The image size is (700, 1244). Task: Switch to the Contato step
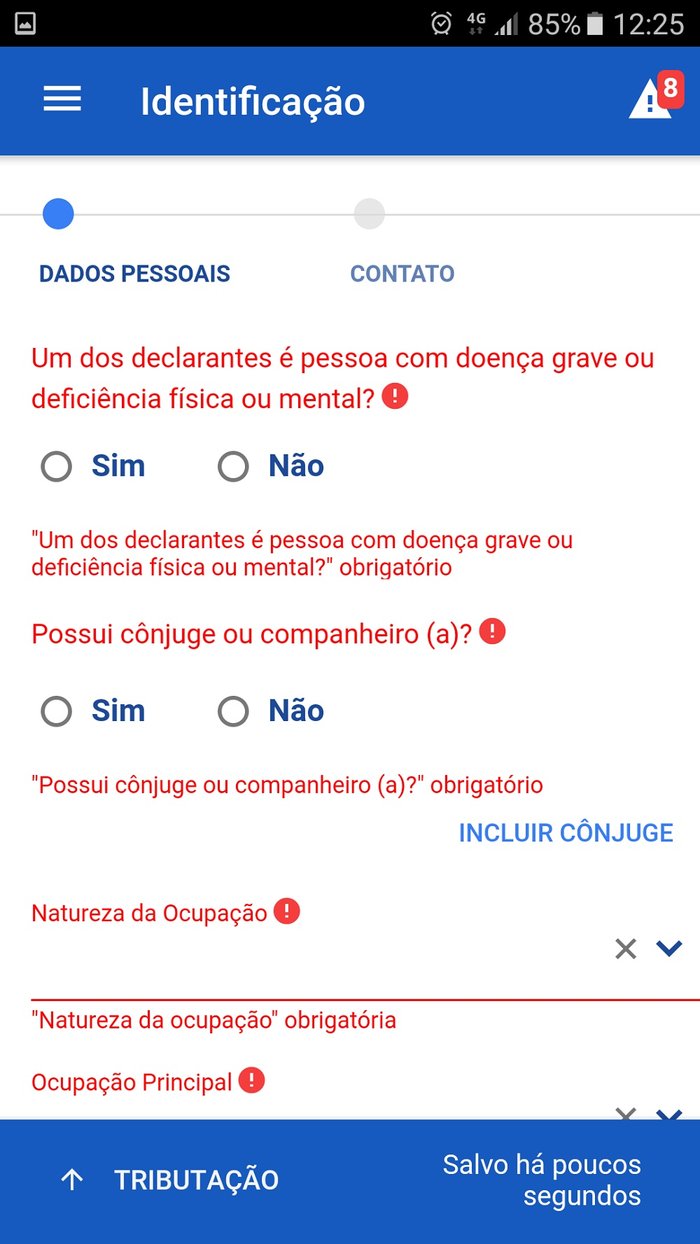point(402,273)
